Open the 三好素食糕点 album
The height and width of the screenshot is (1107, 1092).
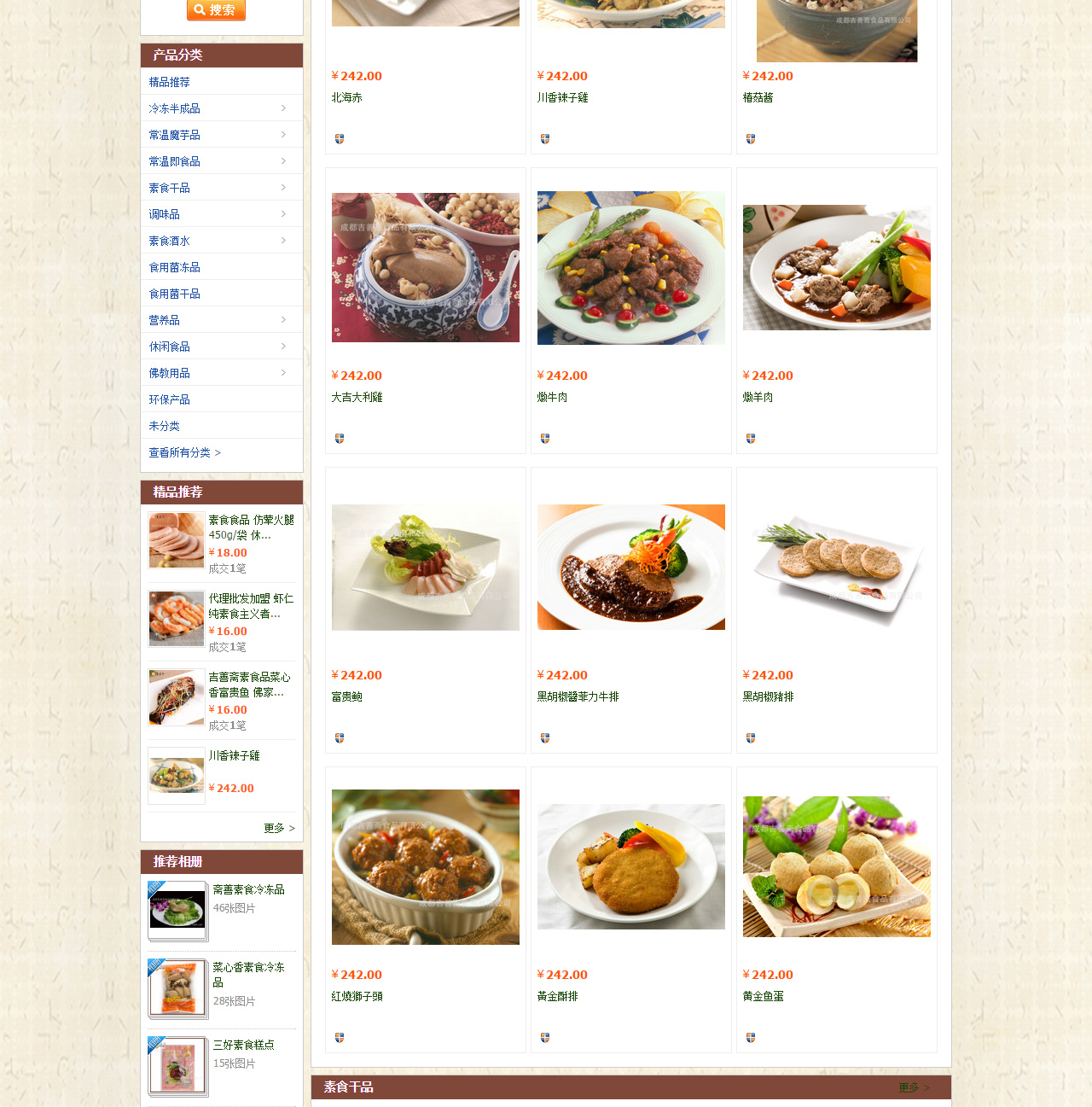[243, 1045]
